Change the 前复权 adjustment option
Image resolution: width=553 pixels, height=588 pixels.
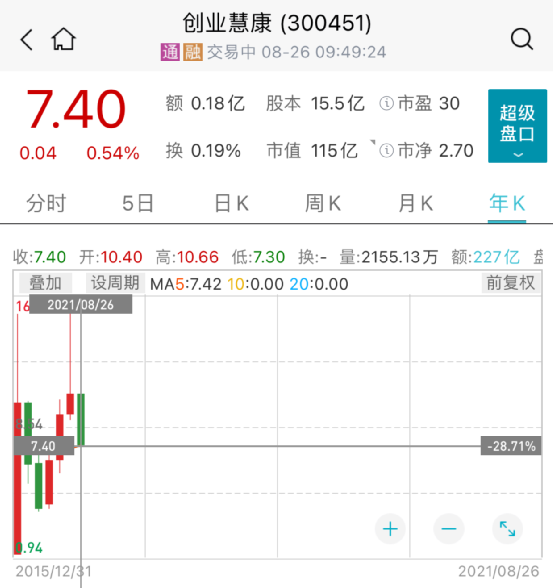coord(511,283)
